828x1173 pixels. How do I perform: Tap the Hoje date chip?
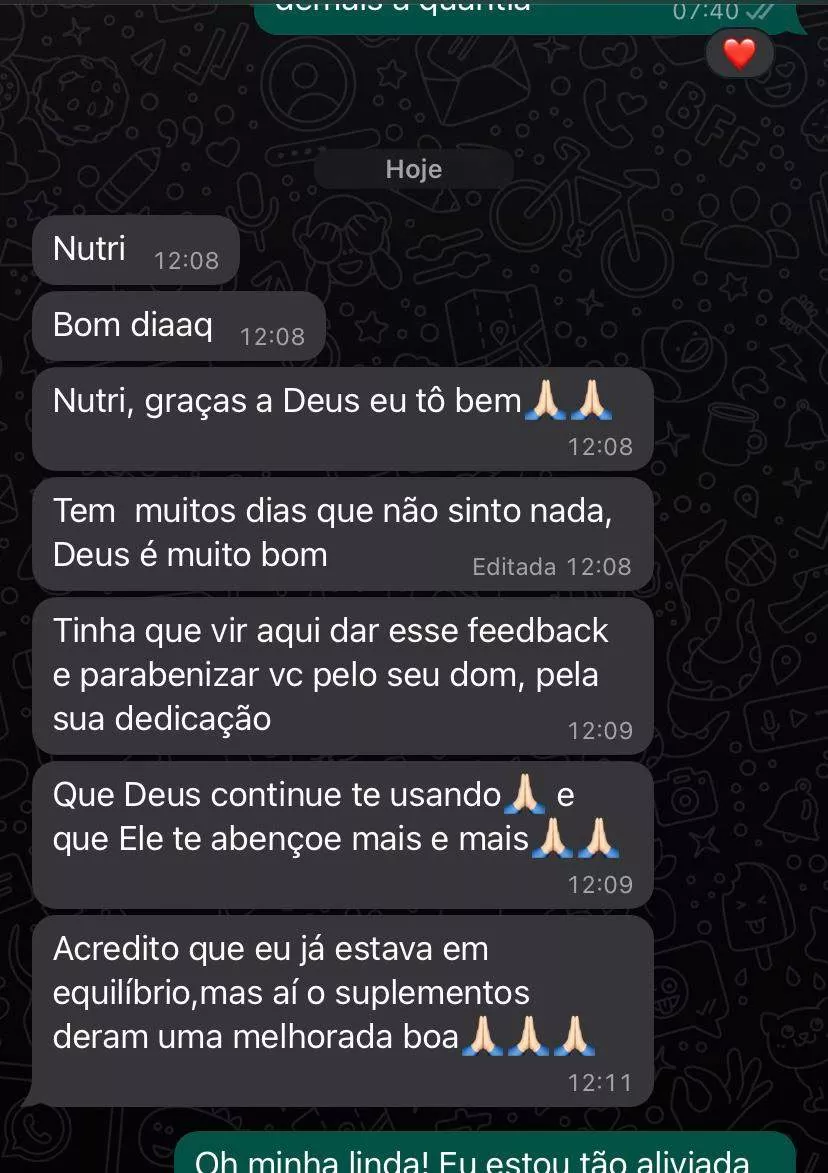pyautogui.click(x=413, y=170)
